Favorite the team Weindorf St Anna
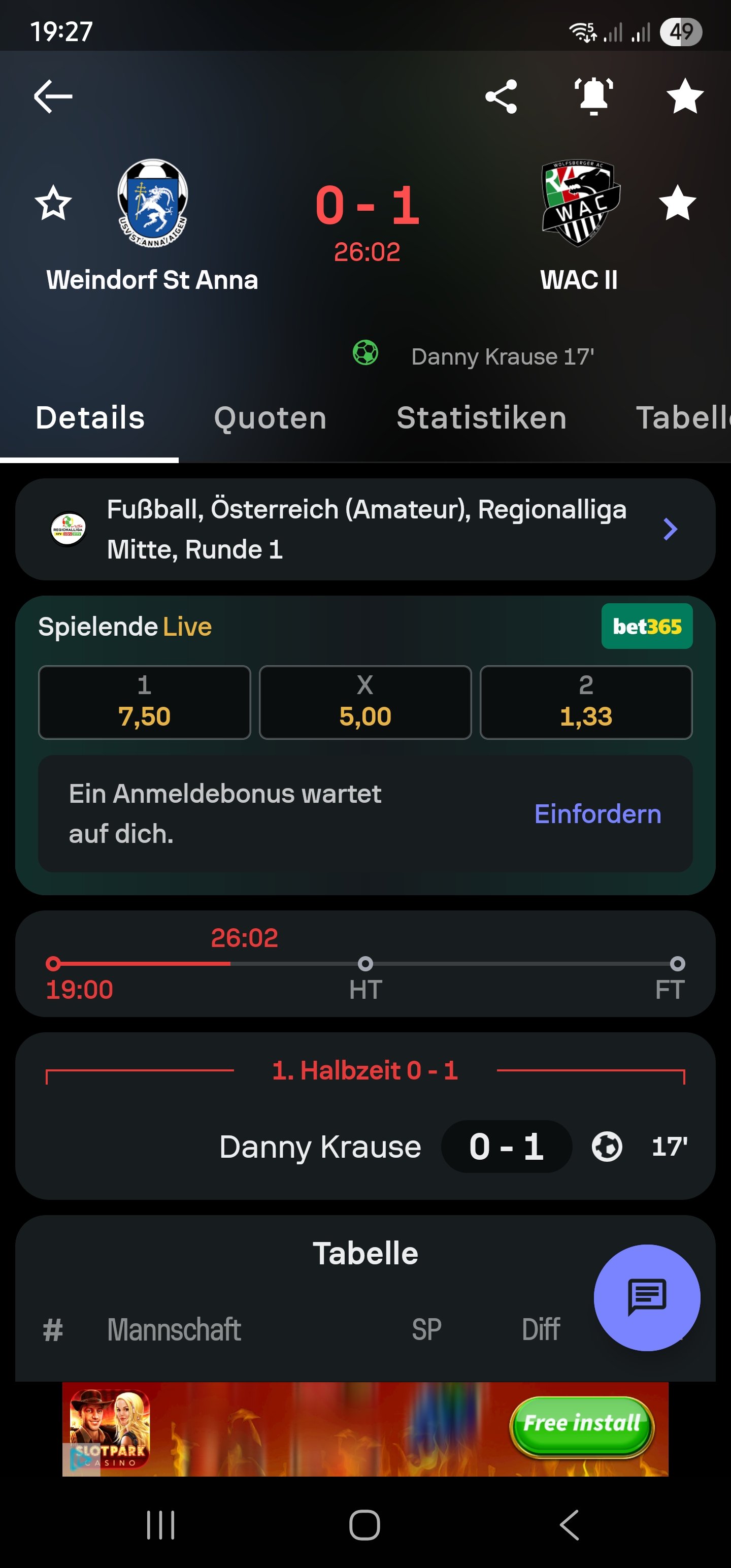Image resolution: width=731 pixels, height=1568 pixels. point(53,203)
